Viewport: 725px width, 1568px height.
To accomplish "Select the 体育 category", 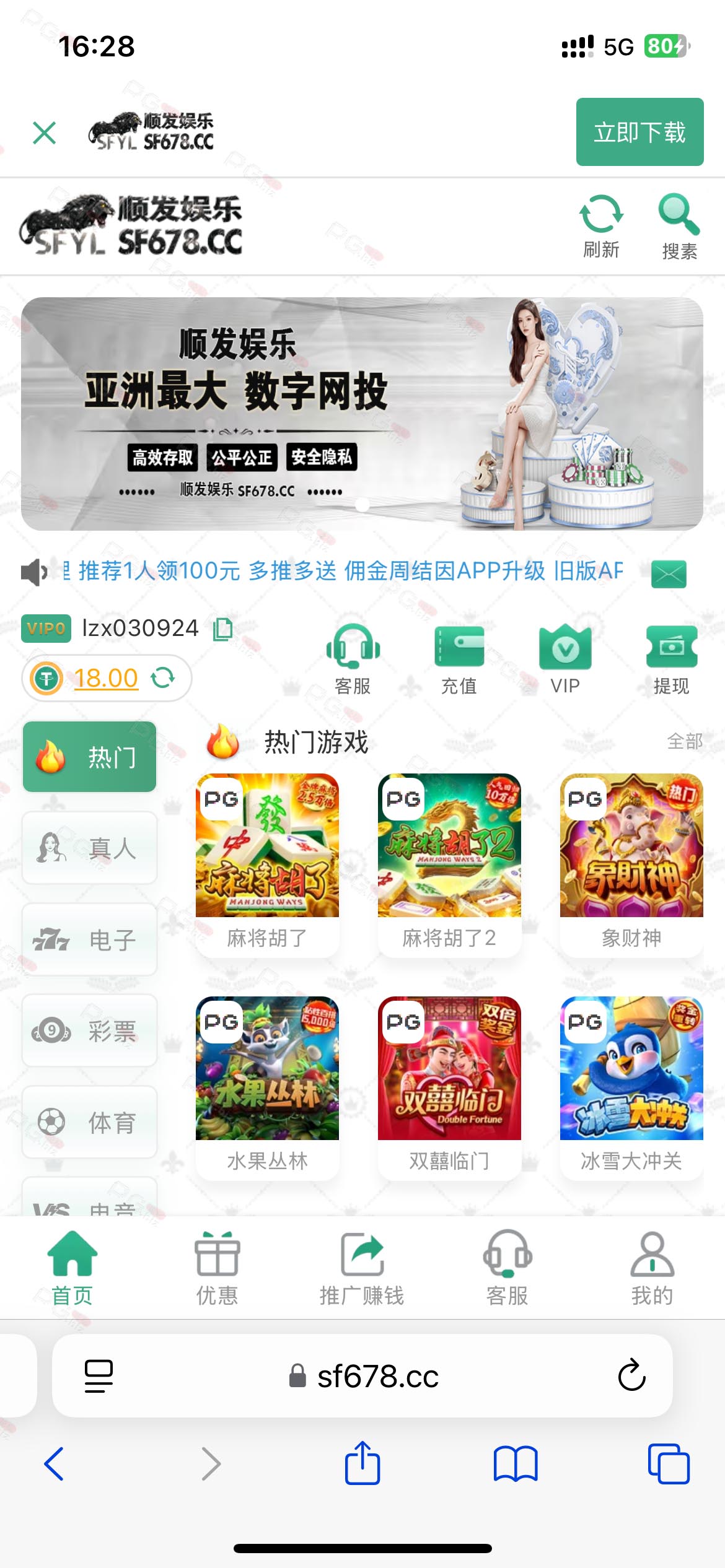I will coord(90,1122).
